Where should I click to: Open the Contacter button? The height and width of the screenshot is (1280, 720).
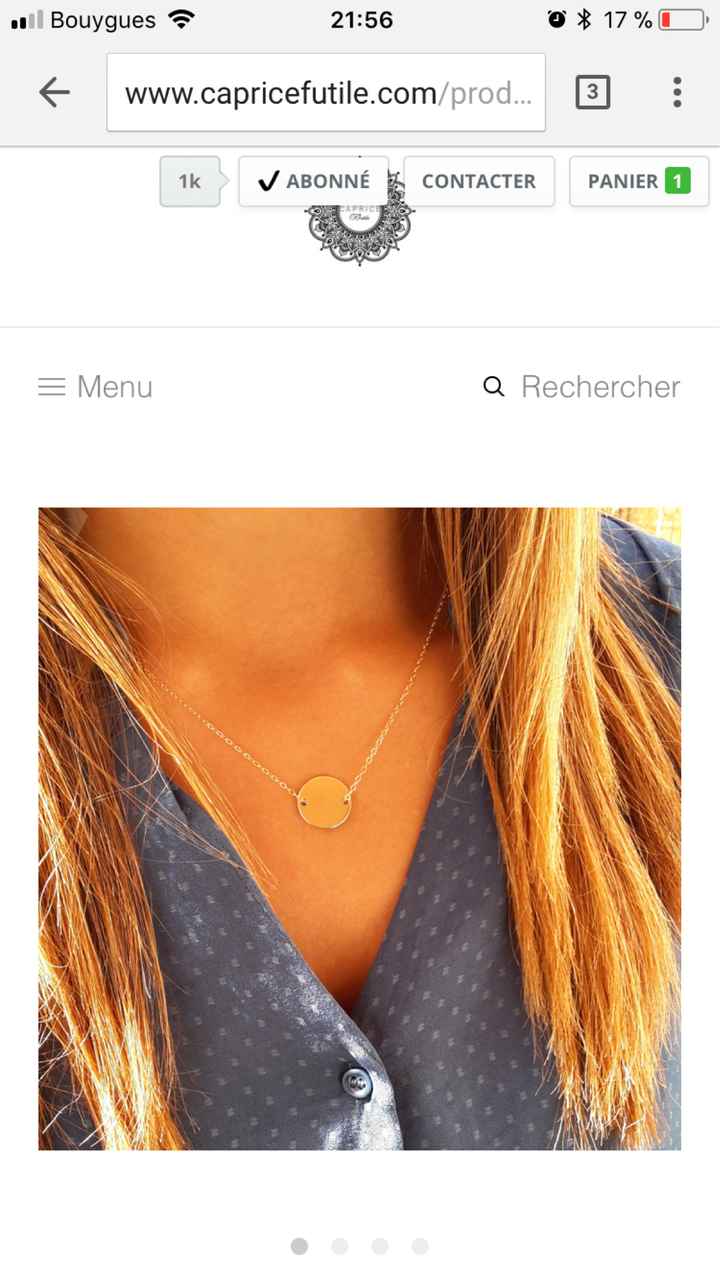pyautogui.click(x=478, y=181)
